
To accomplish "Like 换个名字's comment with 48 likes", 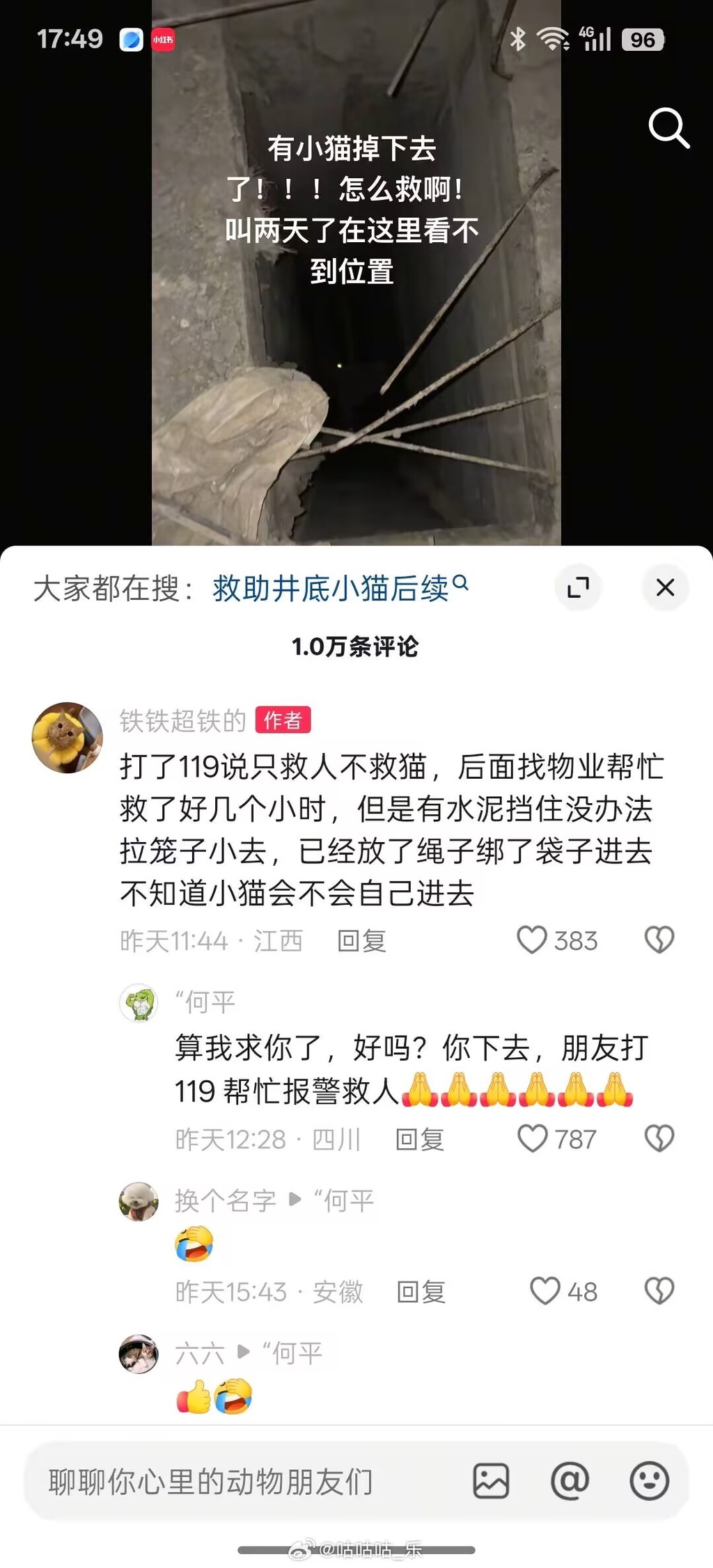I will click(545, 1291).
